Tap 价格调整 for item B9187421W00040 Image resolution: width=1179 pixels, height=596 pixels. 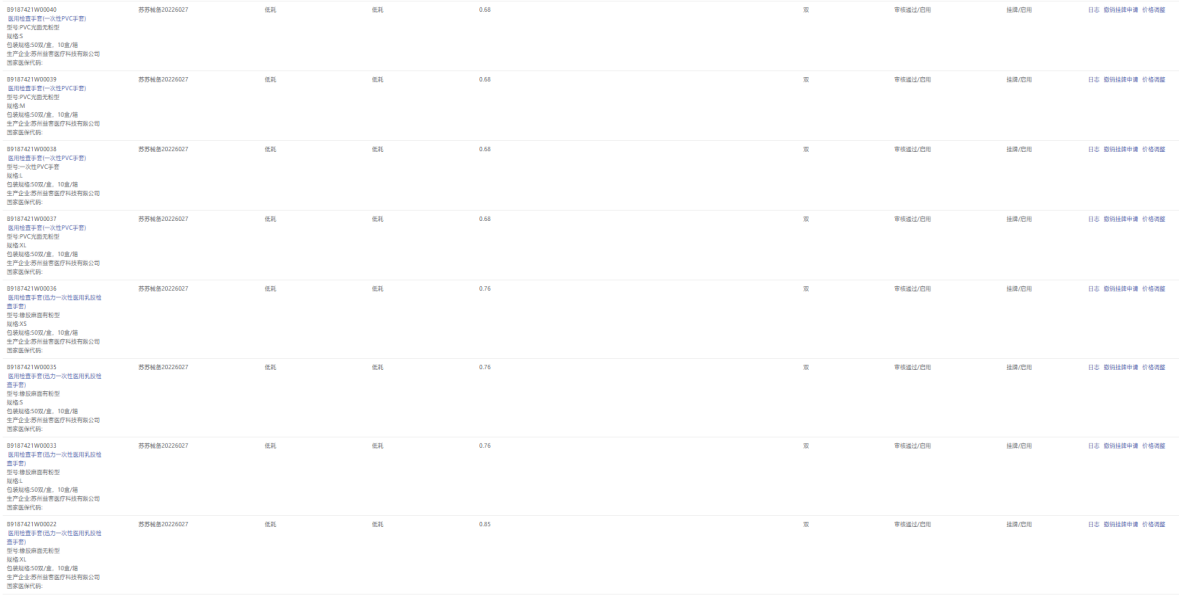tap(1153, 9)
